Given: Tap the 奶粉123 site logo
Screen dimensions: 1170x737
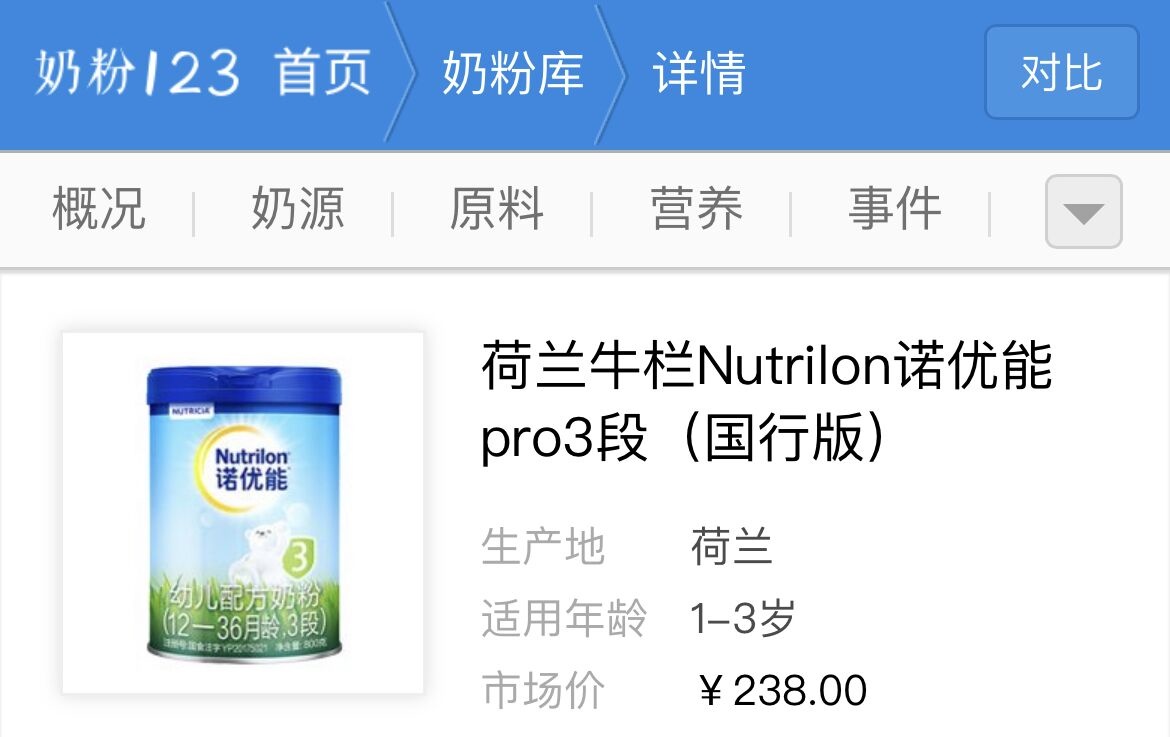Looking at the screenshot, I should pos(137,73).
